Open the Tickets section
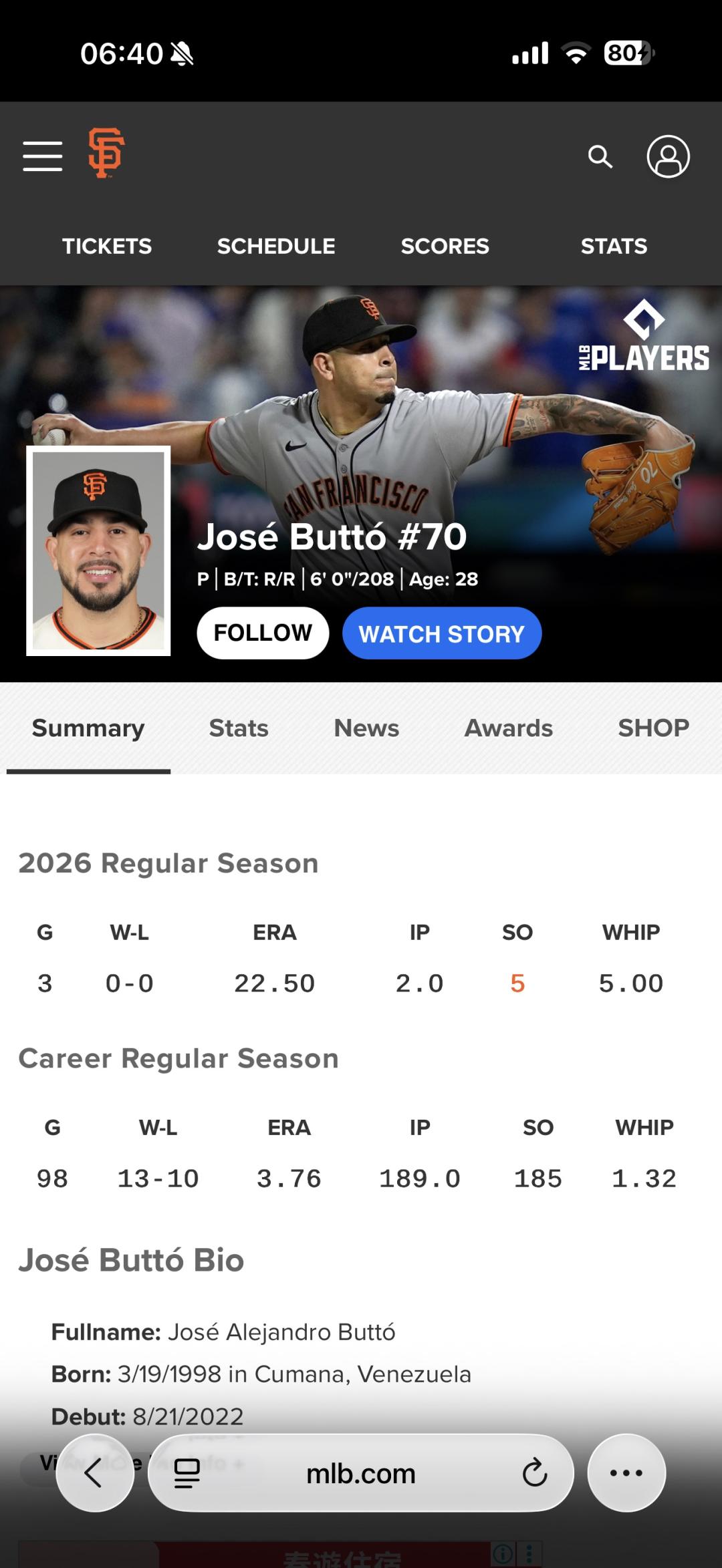The height and width of the screenshot is (1568, 722). click(107, 246)
